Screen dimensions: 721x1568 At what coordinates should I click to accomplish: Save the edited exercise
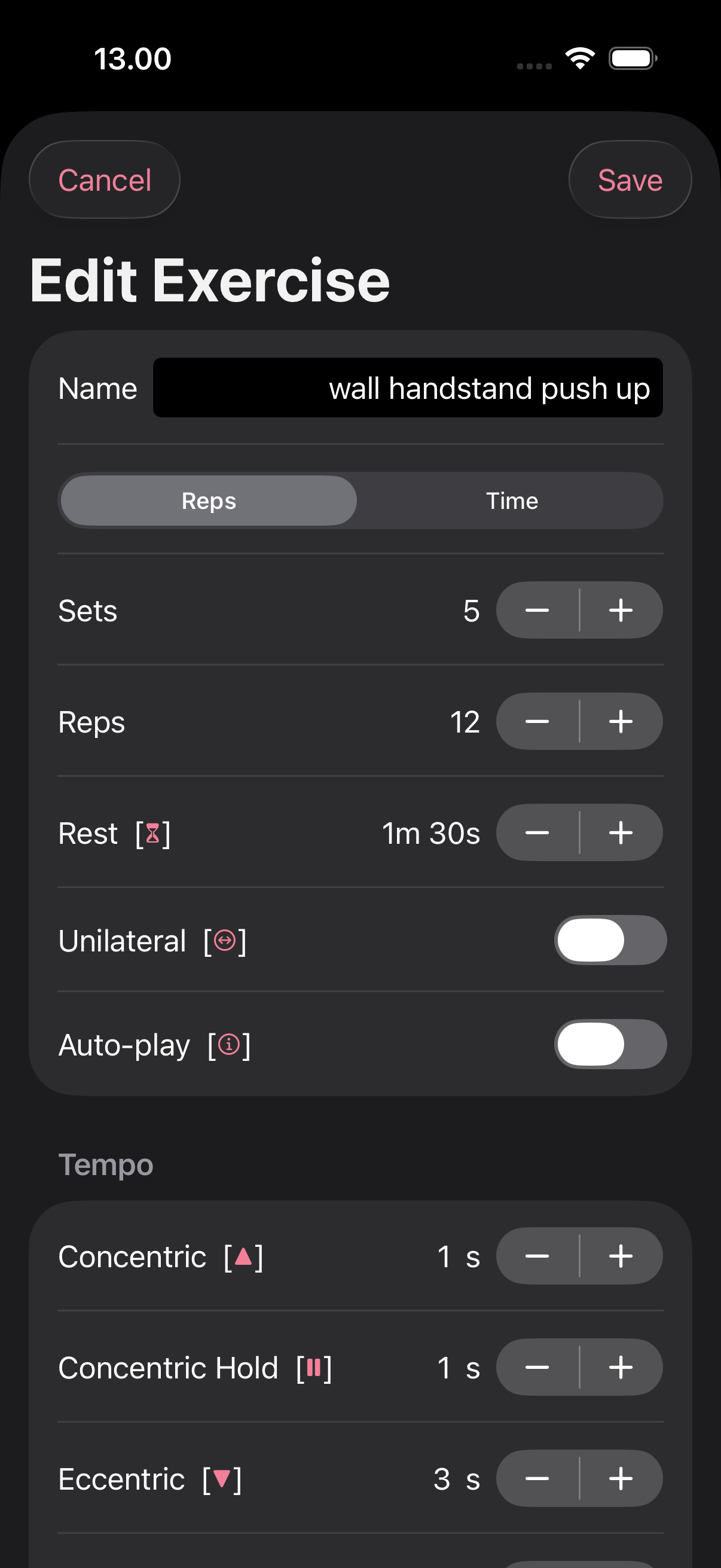tap(630, 179)
